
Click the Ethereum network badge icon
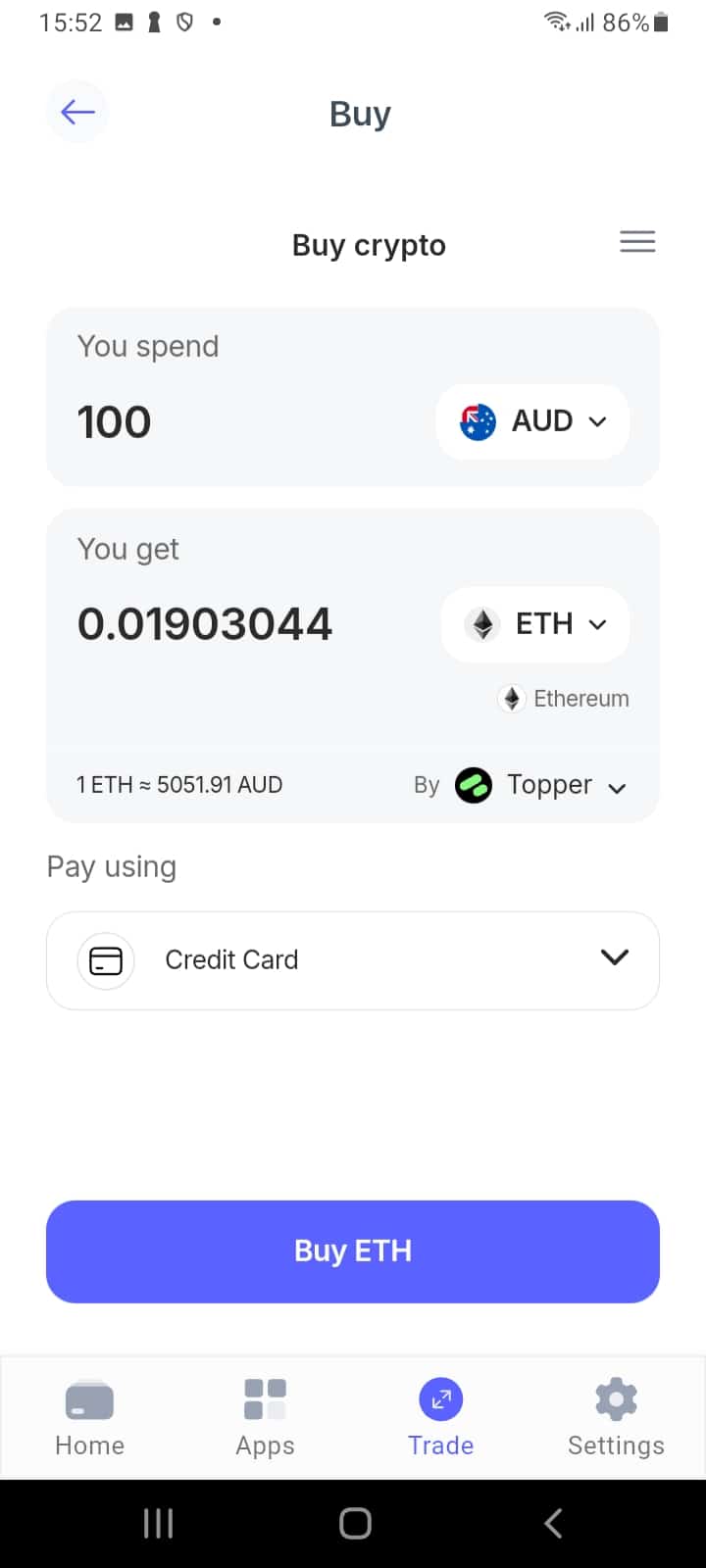tap(511, 698)
